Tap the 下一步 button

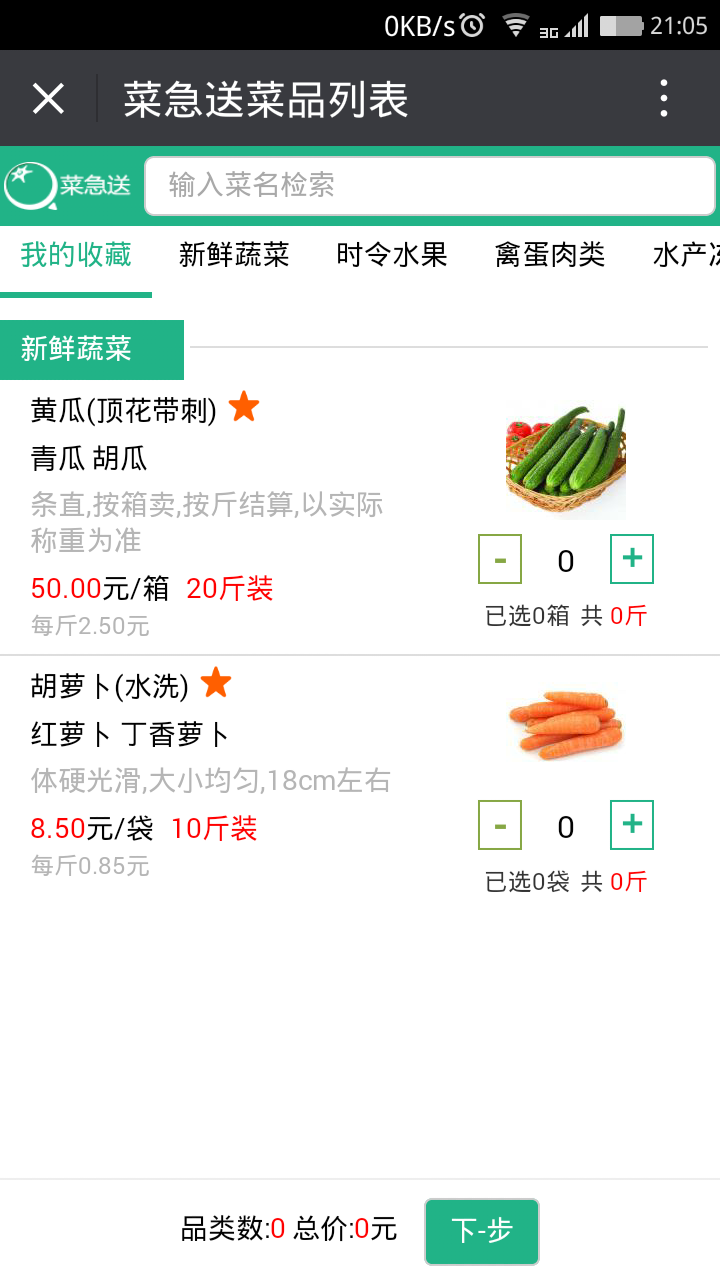tap(481, 1231)
